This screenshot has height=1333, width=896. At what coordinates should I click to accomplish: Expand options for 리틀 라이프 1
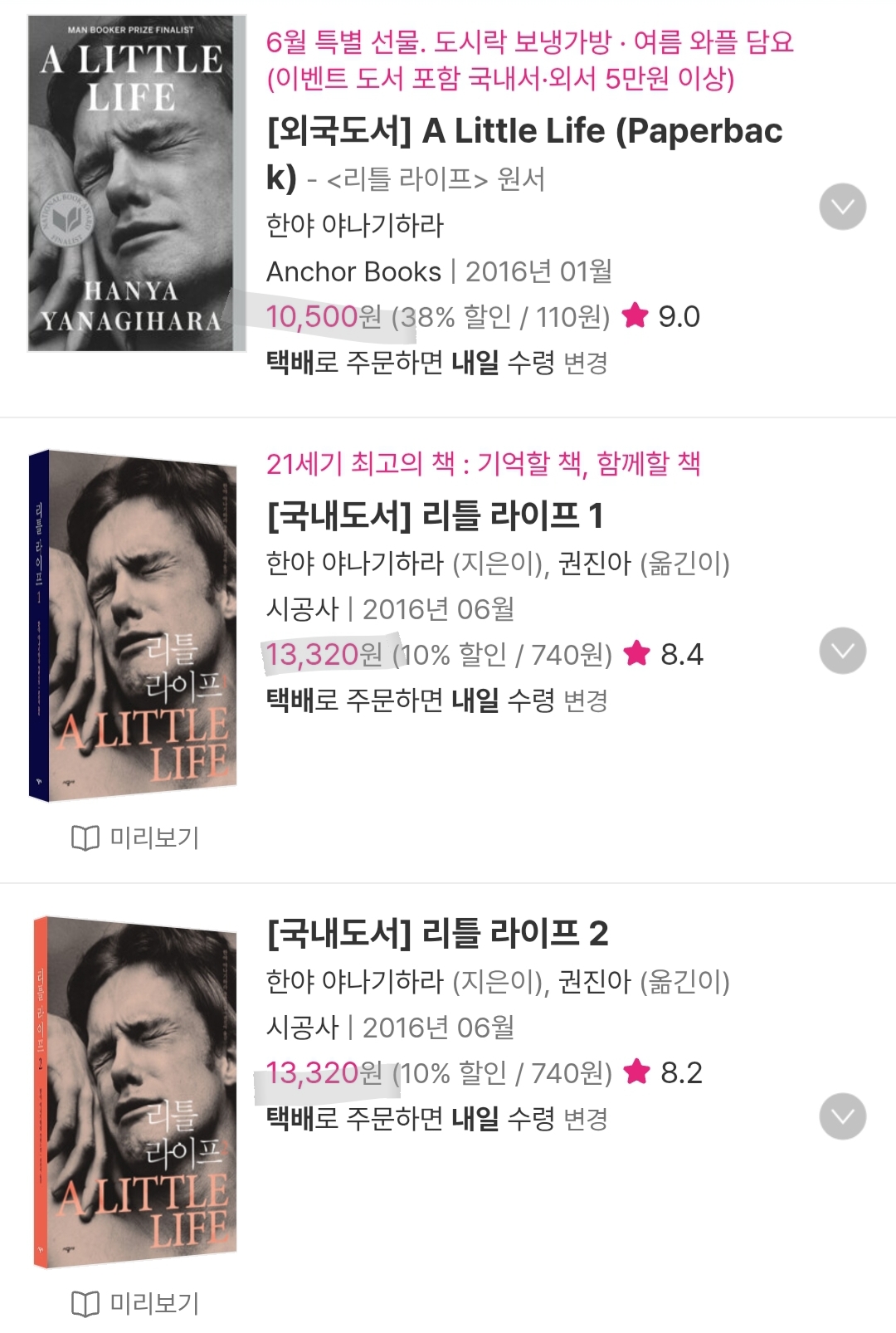click(x=842, y=651)
